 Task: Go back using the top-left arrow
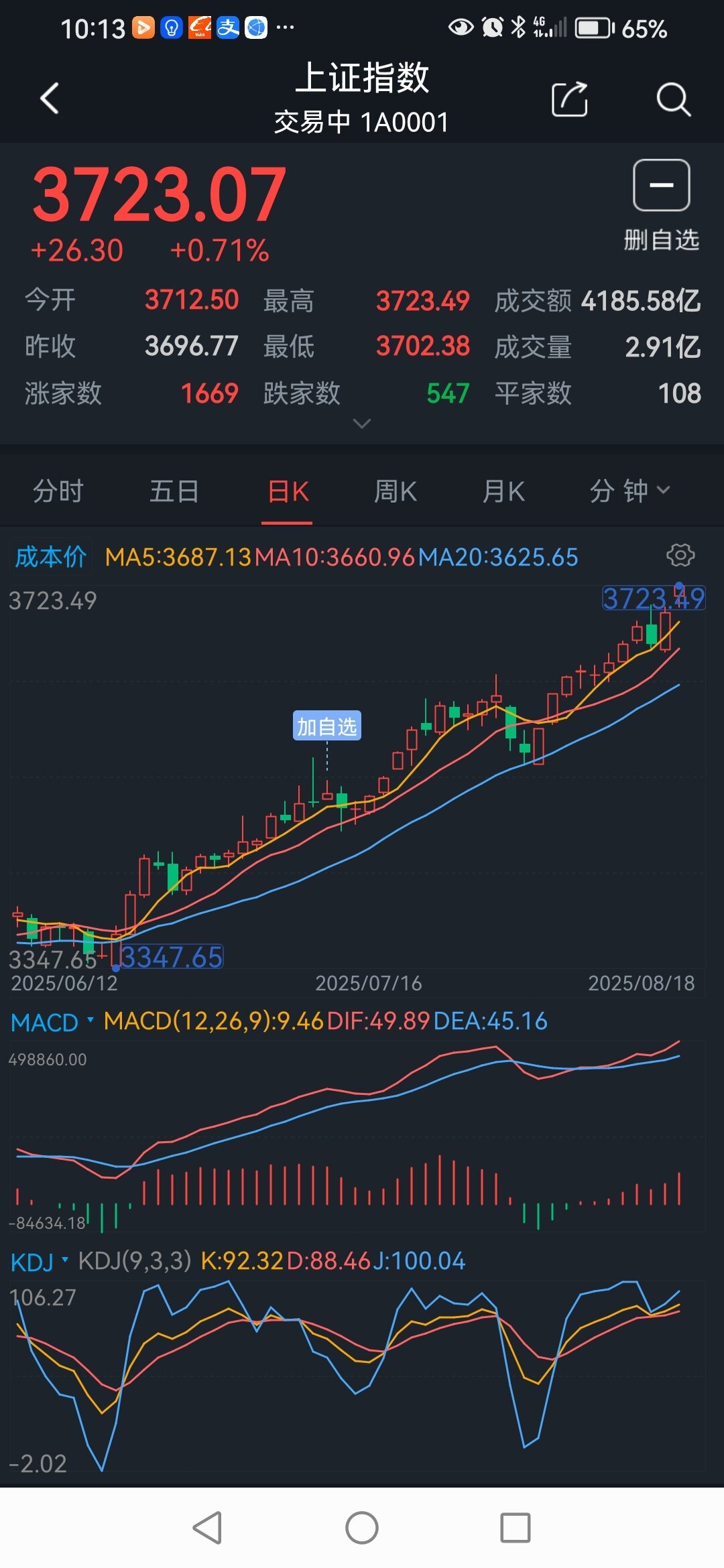point(50,99)
